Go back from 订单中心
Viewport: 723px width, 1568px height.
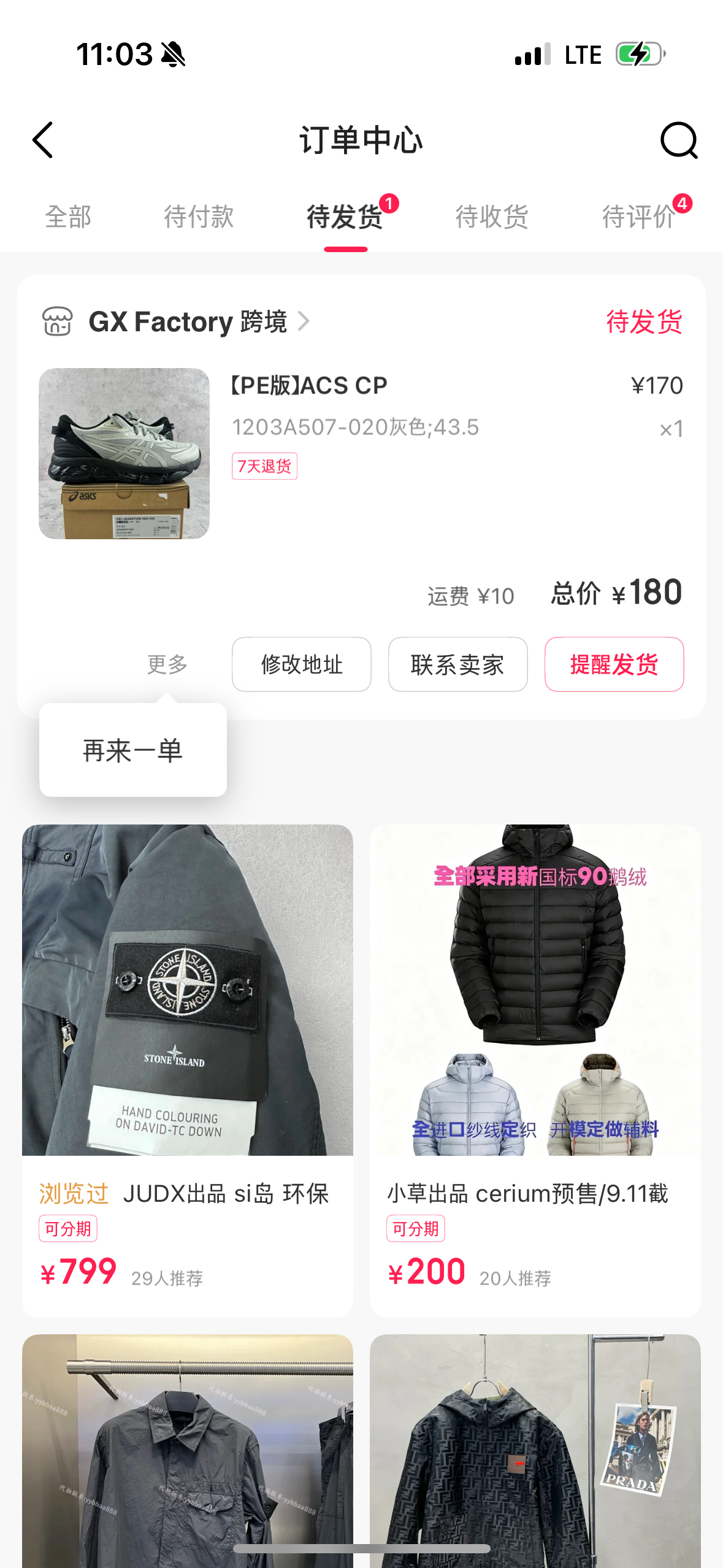43,140
